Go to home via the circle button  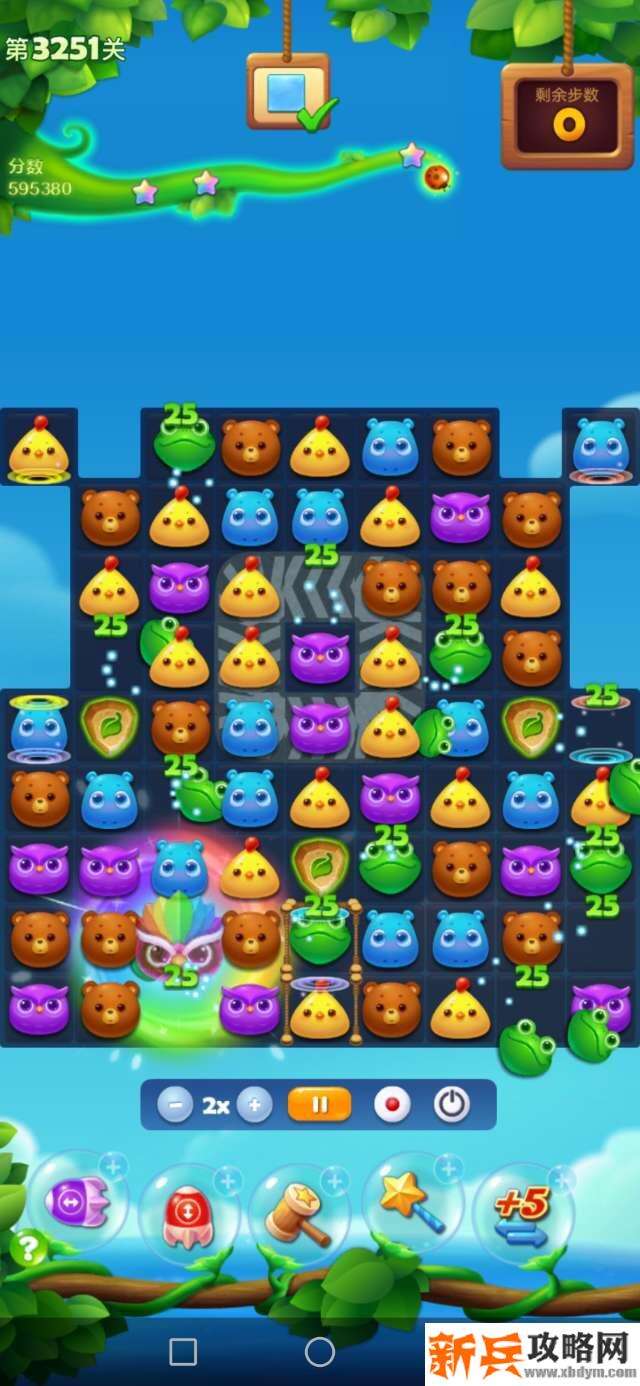[320, 1352]
